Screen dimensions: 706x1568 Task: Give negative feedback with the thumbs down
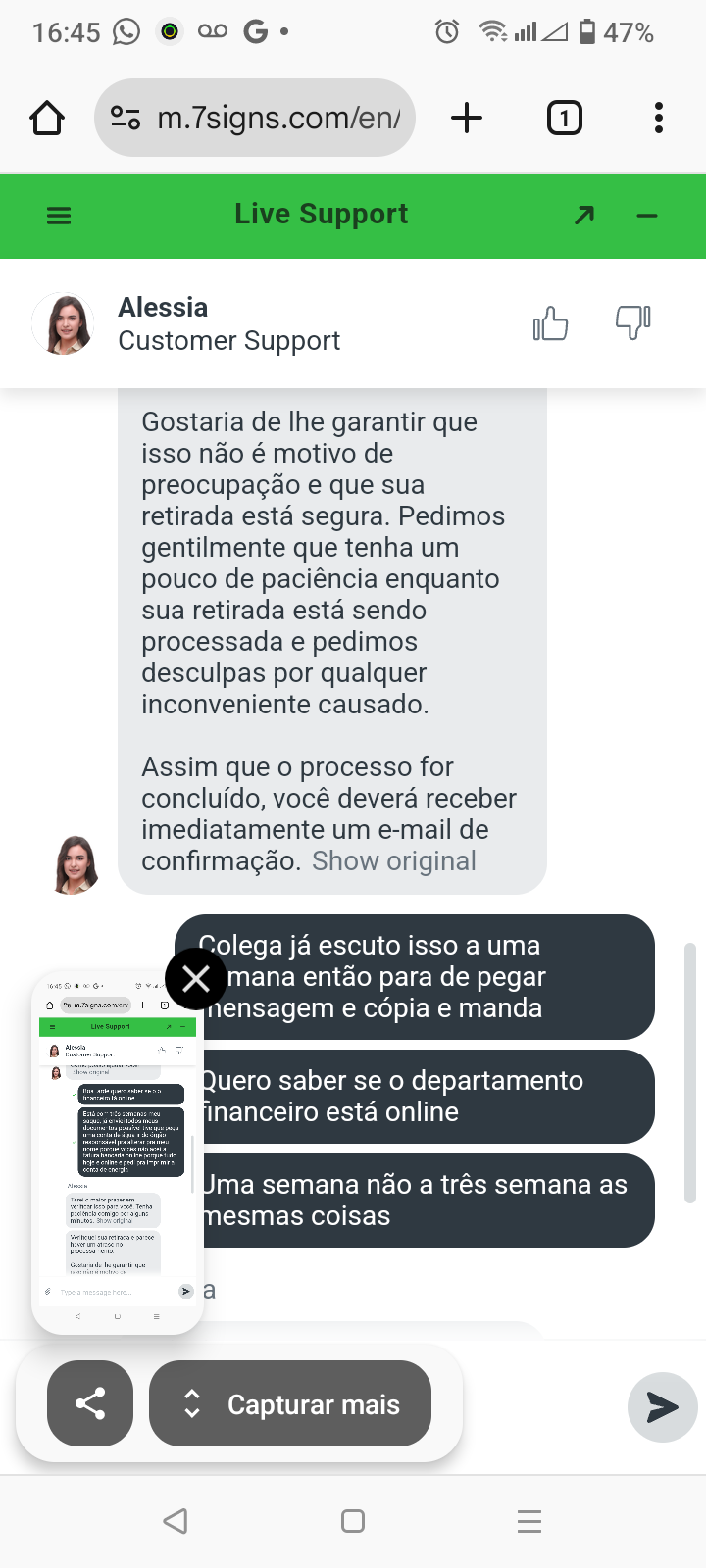633,321
